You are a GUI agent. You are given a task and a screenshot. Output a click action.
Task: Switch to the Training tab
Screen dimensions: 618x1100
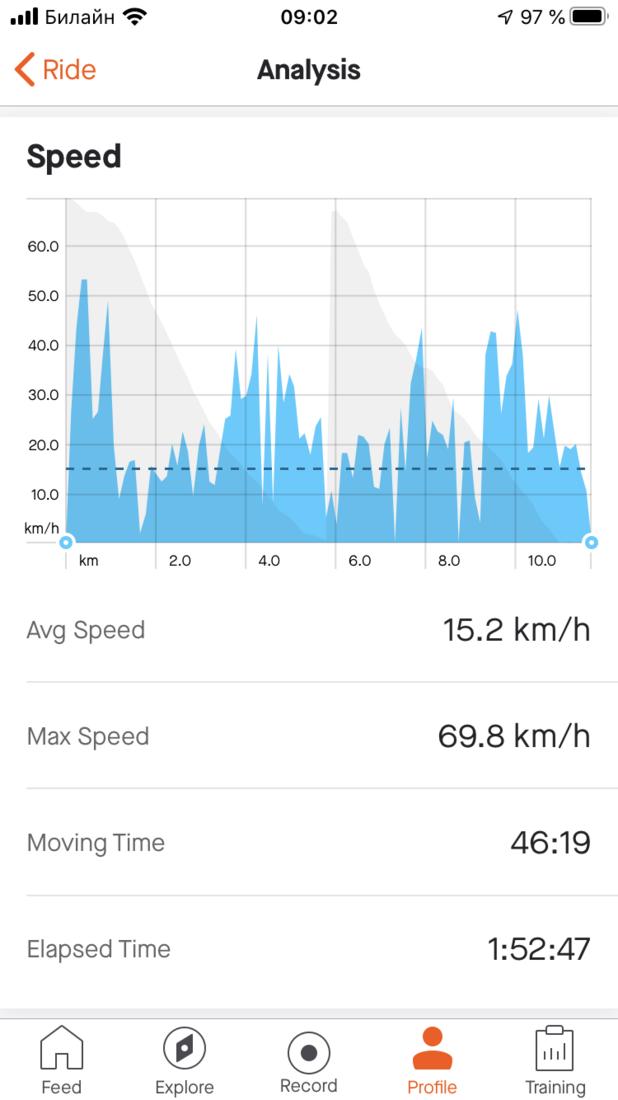[554, 1060]
